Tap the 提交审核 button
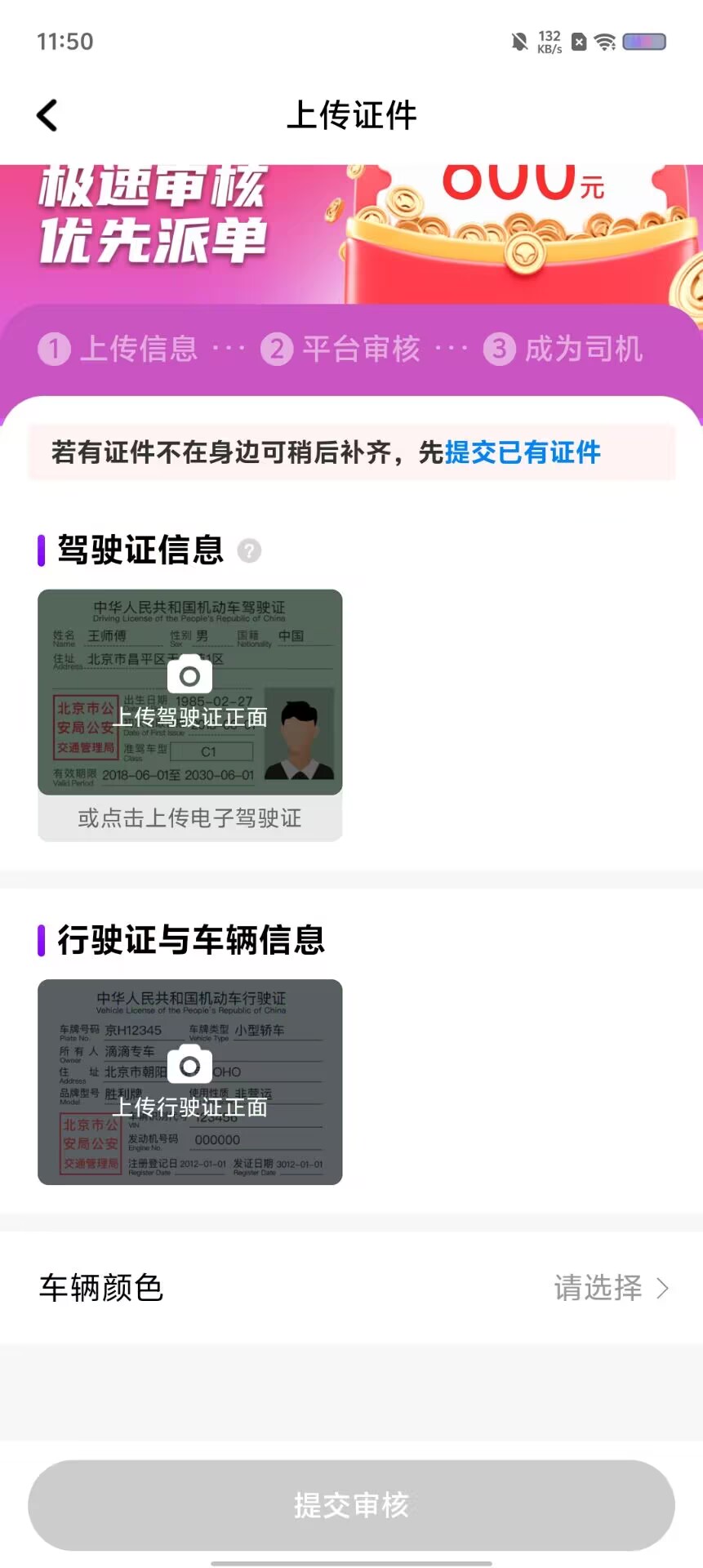 [351, 1504]
